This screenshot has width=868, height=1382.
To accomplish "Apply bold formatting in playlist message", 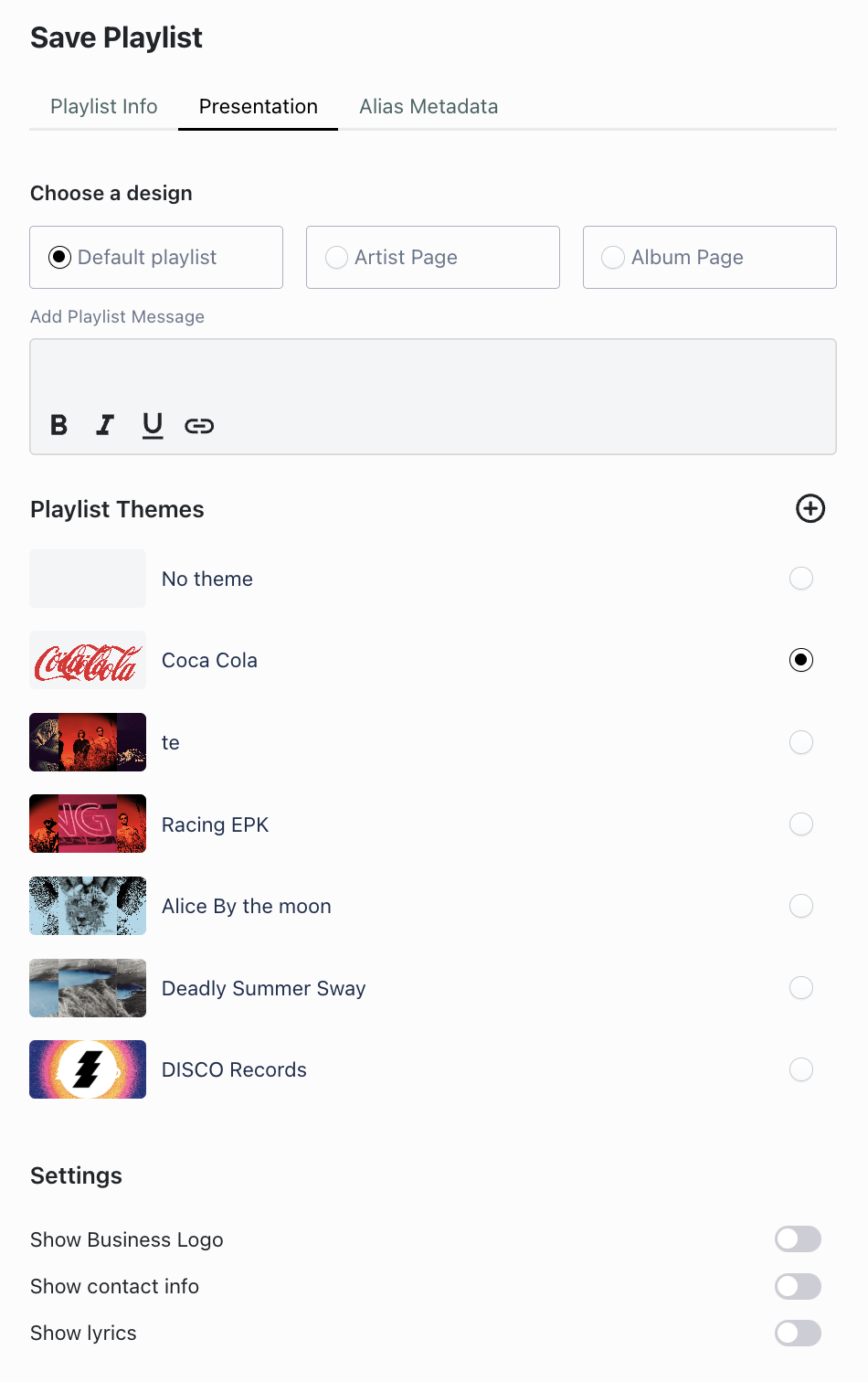I will click(x=58, y=424).
